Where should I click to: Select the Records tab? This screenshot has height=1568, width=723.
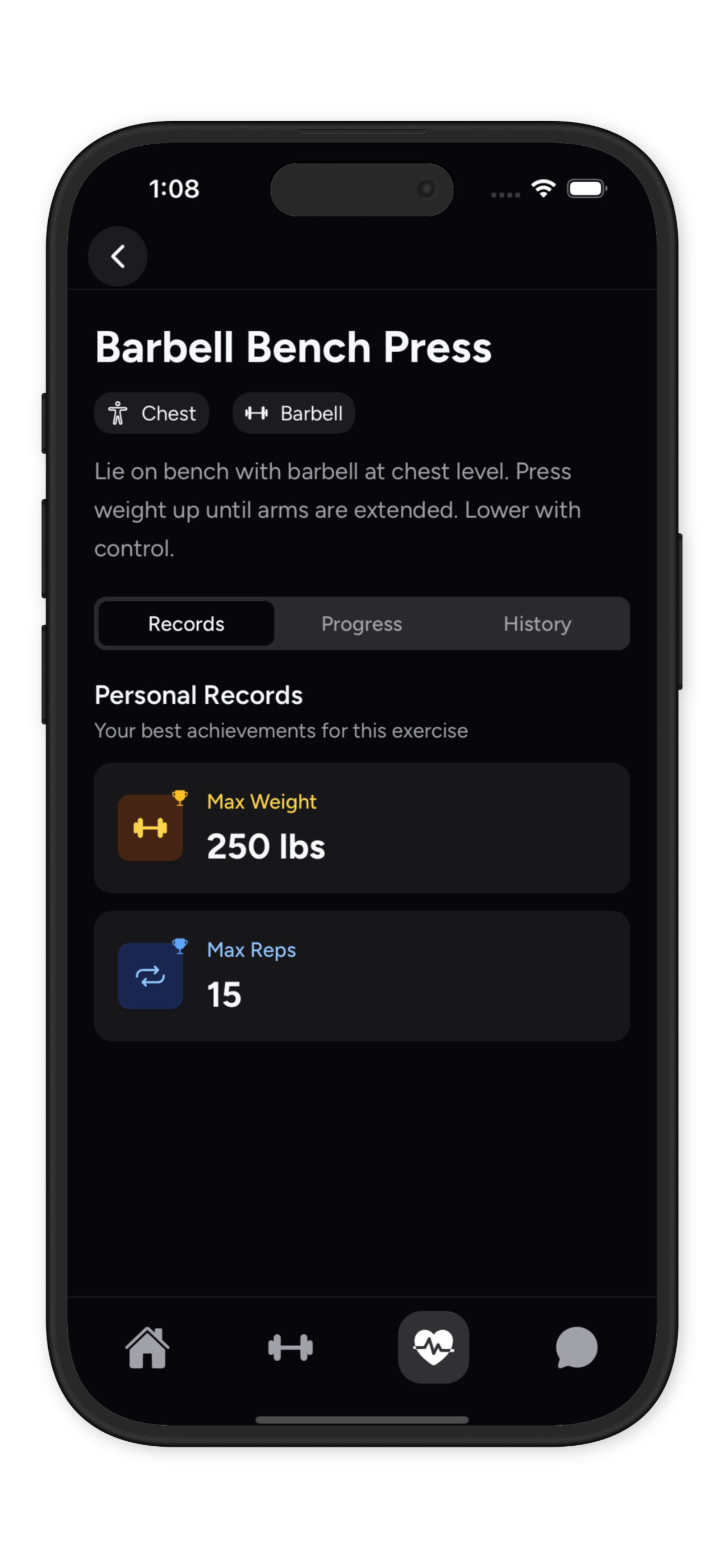point(186,623)
